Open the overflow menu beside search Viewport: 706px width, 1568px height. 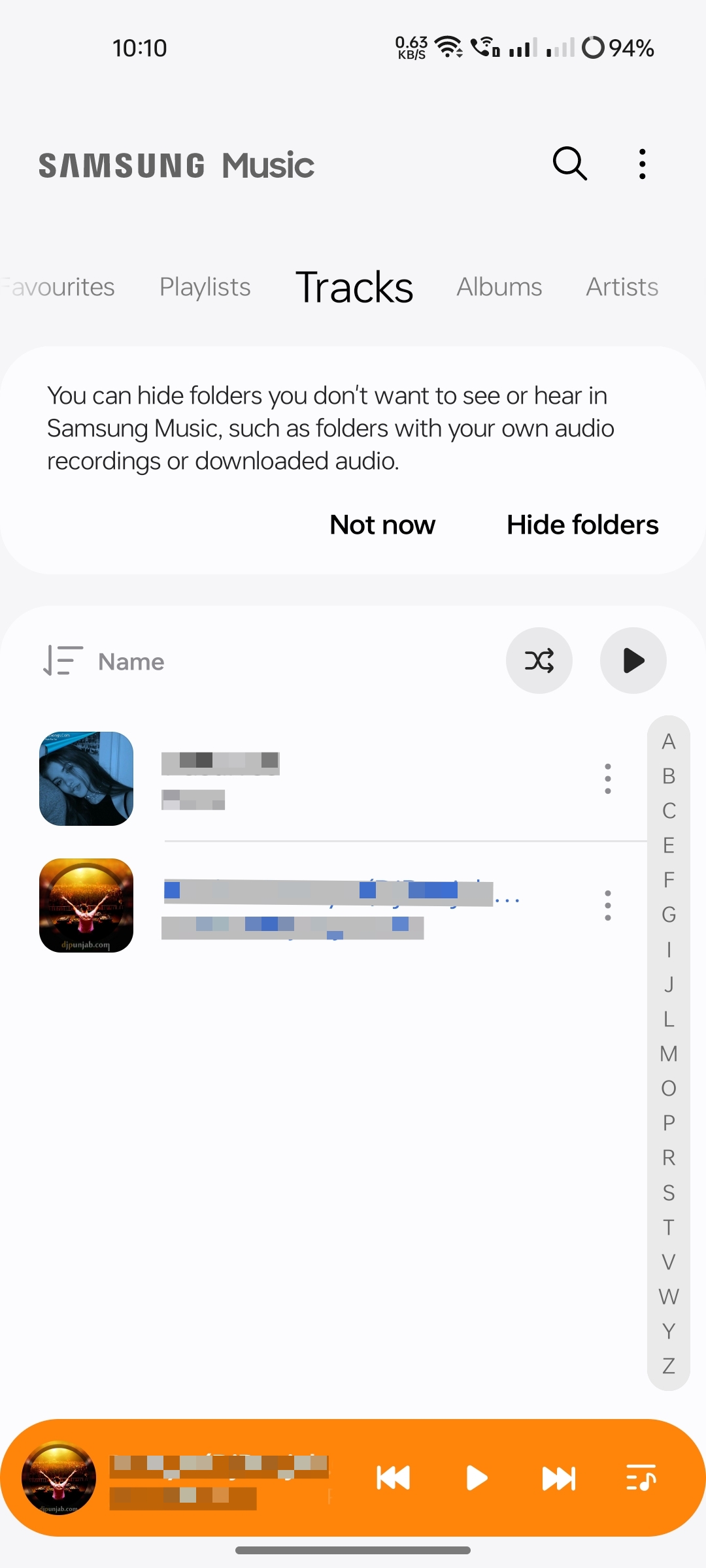coord(643,164)
